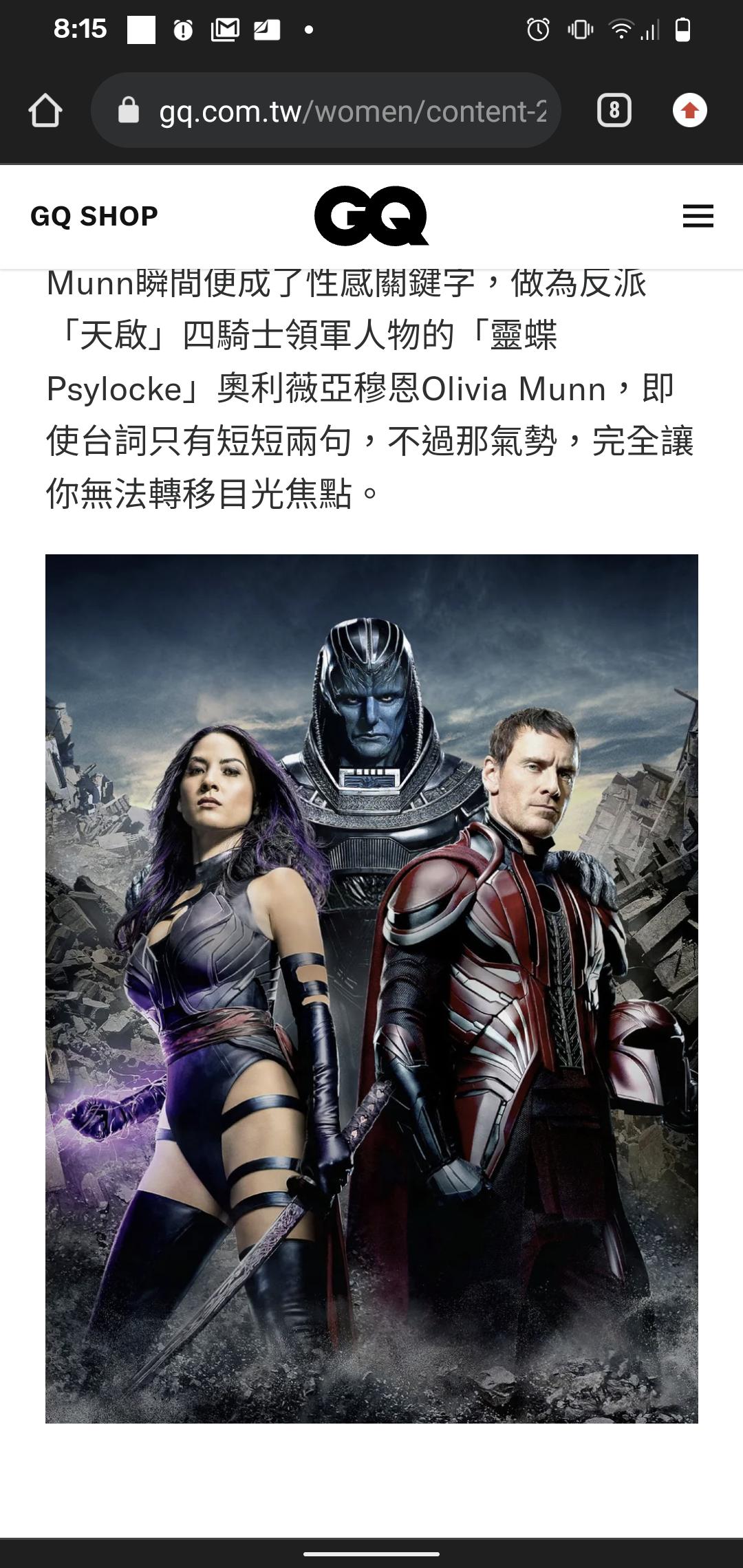This screenshot has width=743, height=1568.
Task: Open the hamburger navigation menu
Action: click(x=698, y=216)
